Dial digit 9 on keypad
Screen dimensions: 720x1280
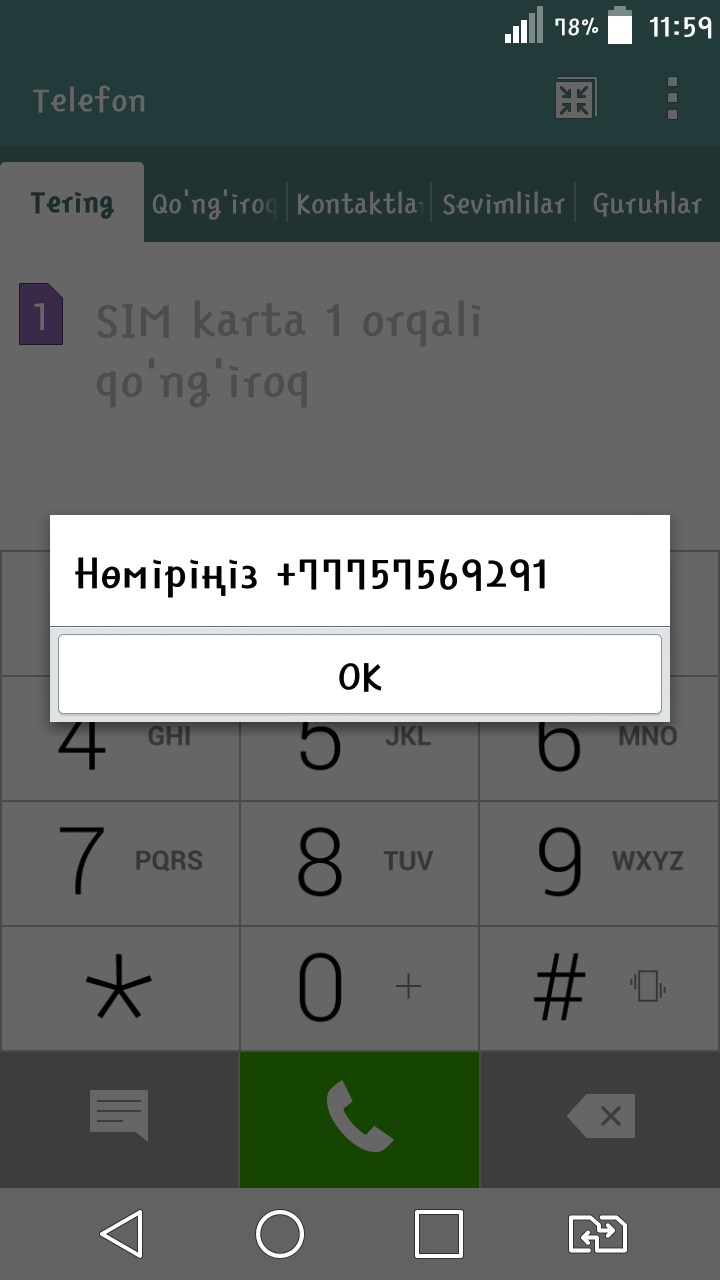(x=600, y=862)
